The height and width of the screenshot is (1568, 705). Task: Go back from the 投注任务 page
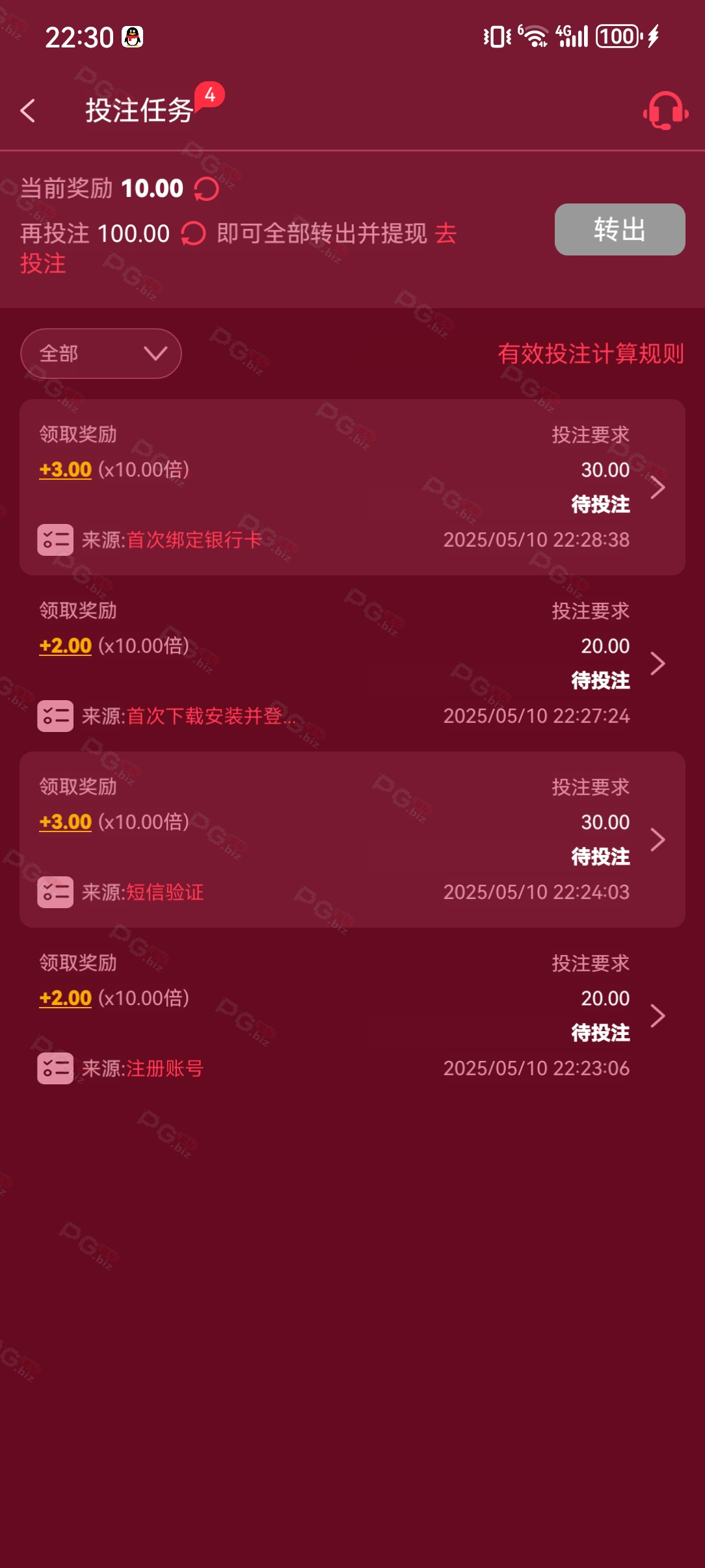tap(28, 111)
